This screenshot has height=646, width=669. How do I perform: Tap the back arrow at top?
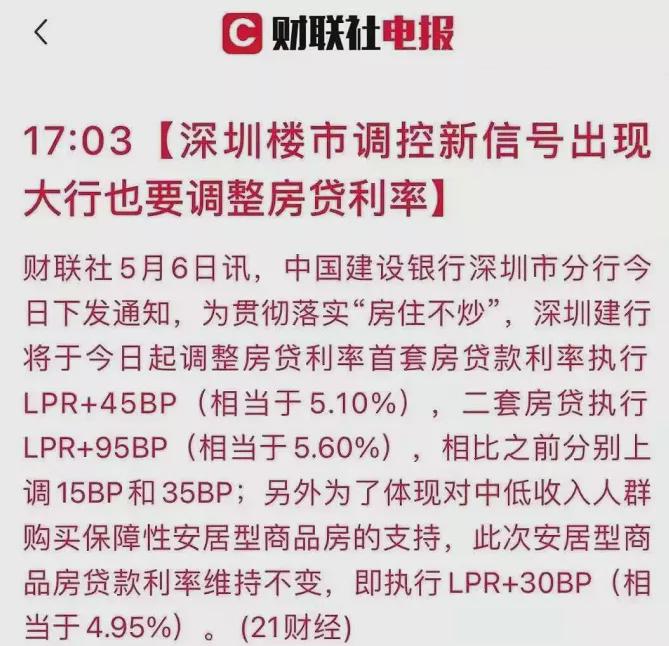41,33
